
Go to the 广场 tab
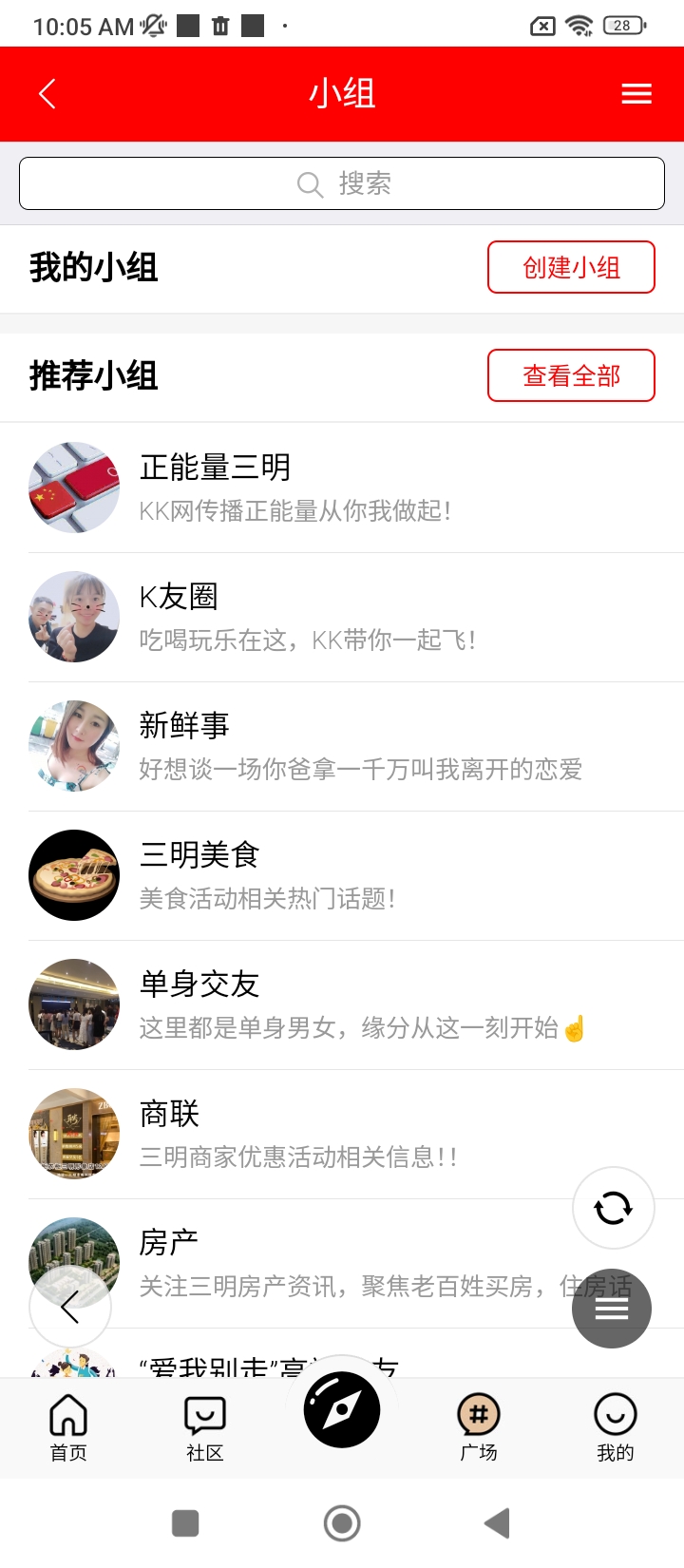coord(479,1427)
